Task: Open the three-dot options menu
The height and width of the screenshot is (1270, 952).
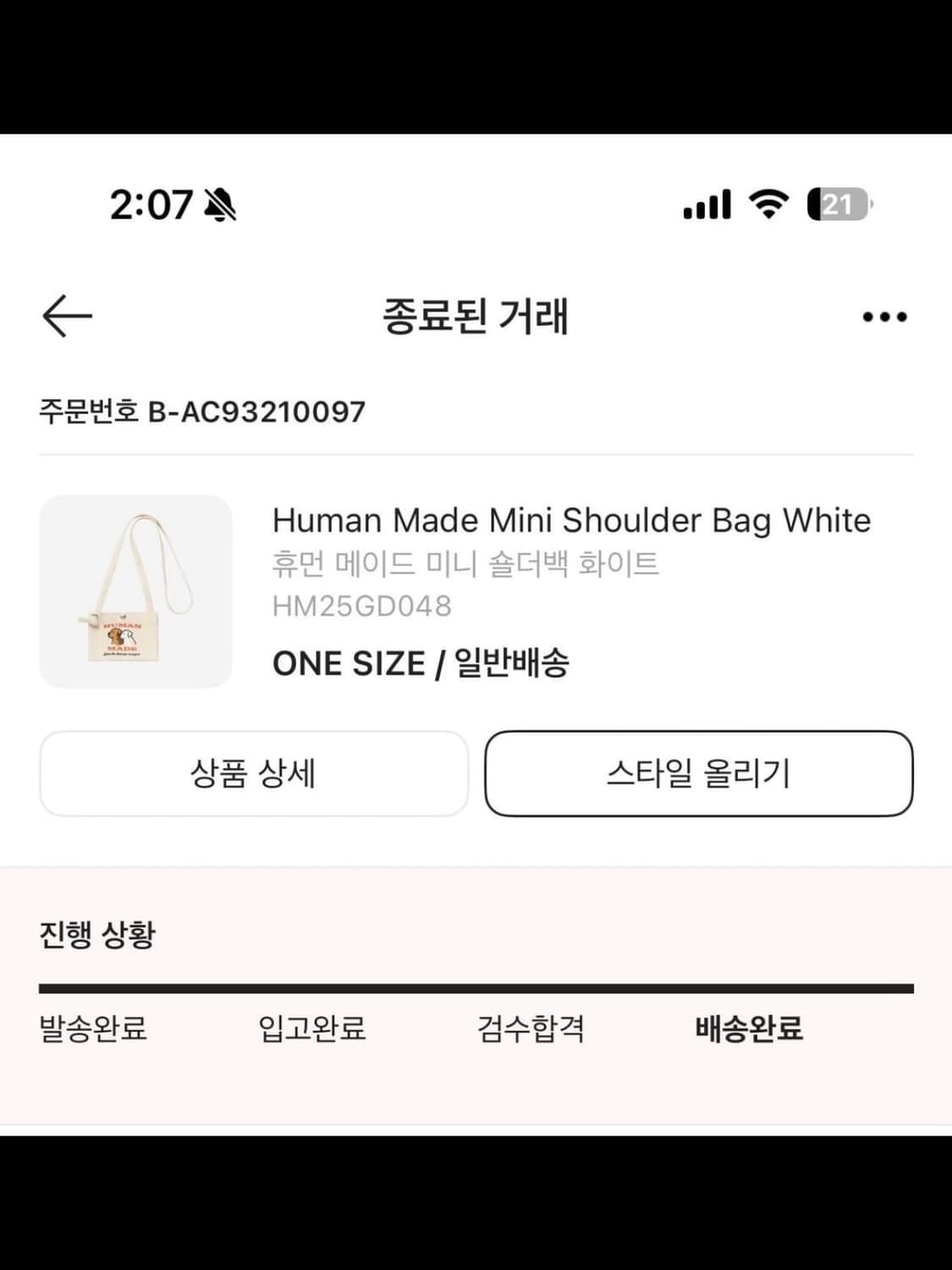Action: [883, 315]
